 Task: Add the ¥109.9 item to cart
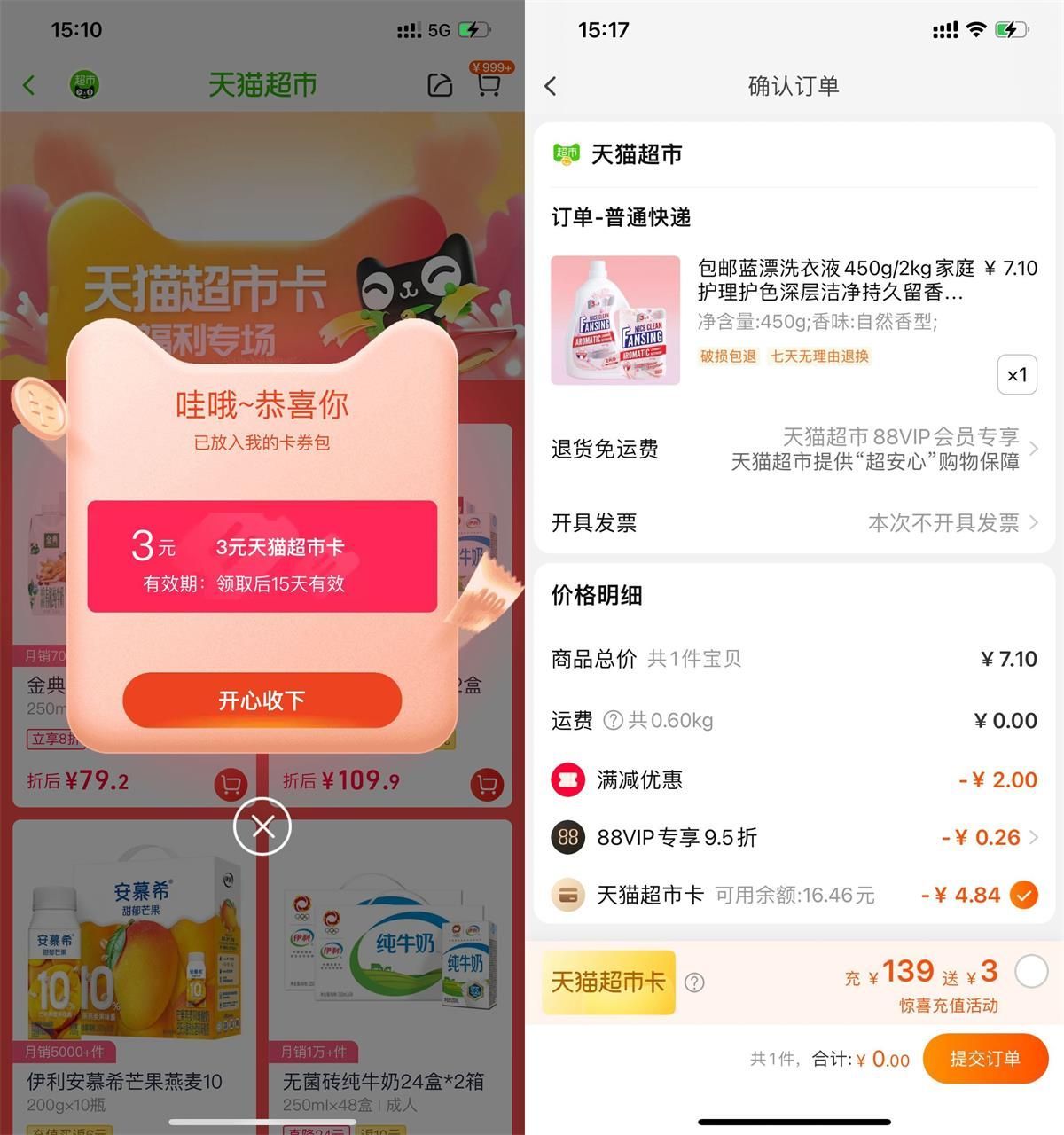click(x=487, y=784)
